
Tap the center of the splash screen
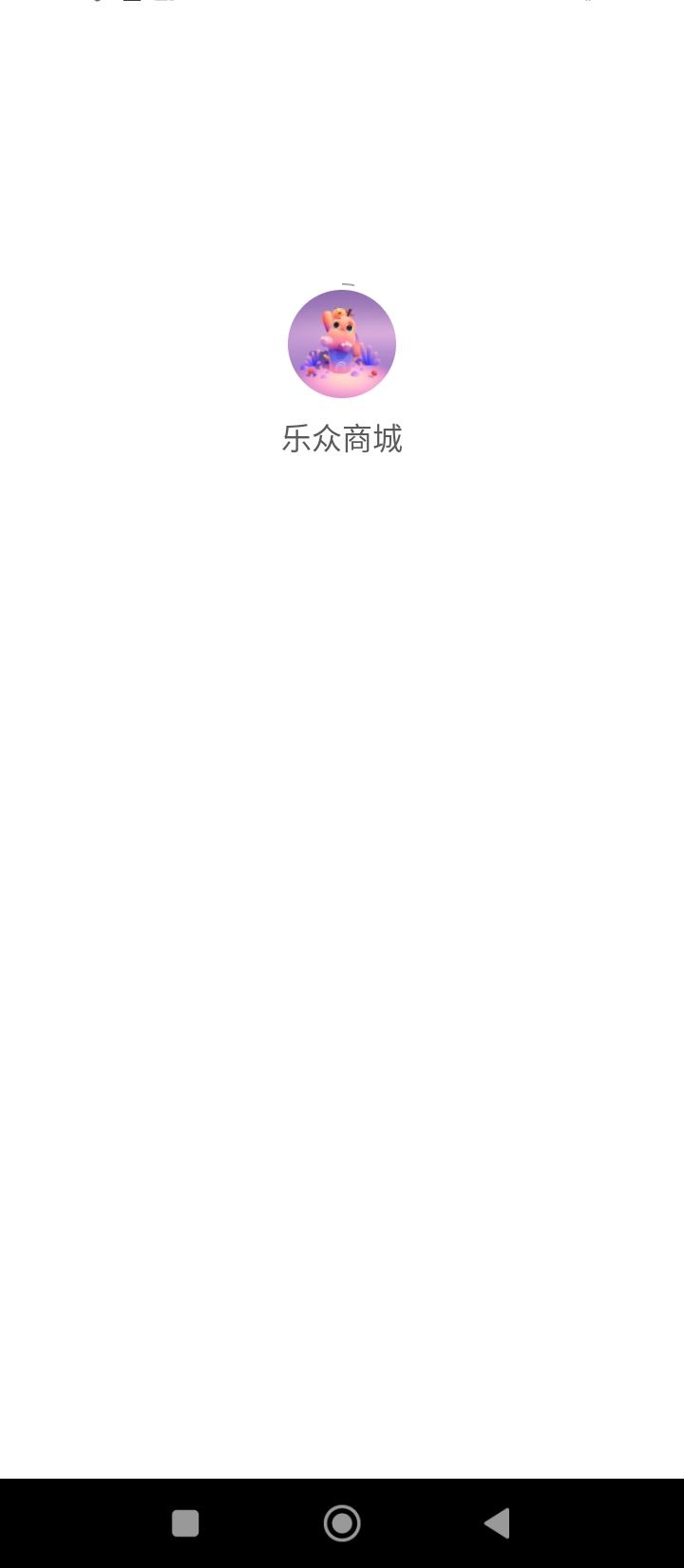342,784
